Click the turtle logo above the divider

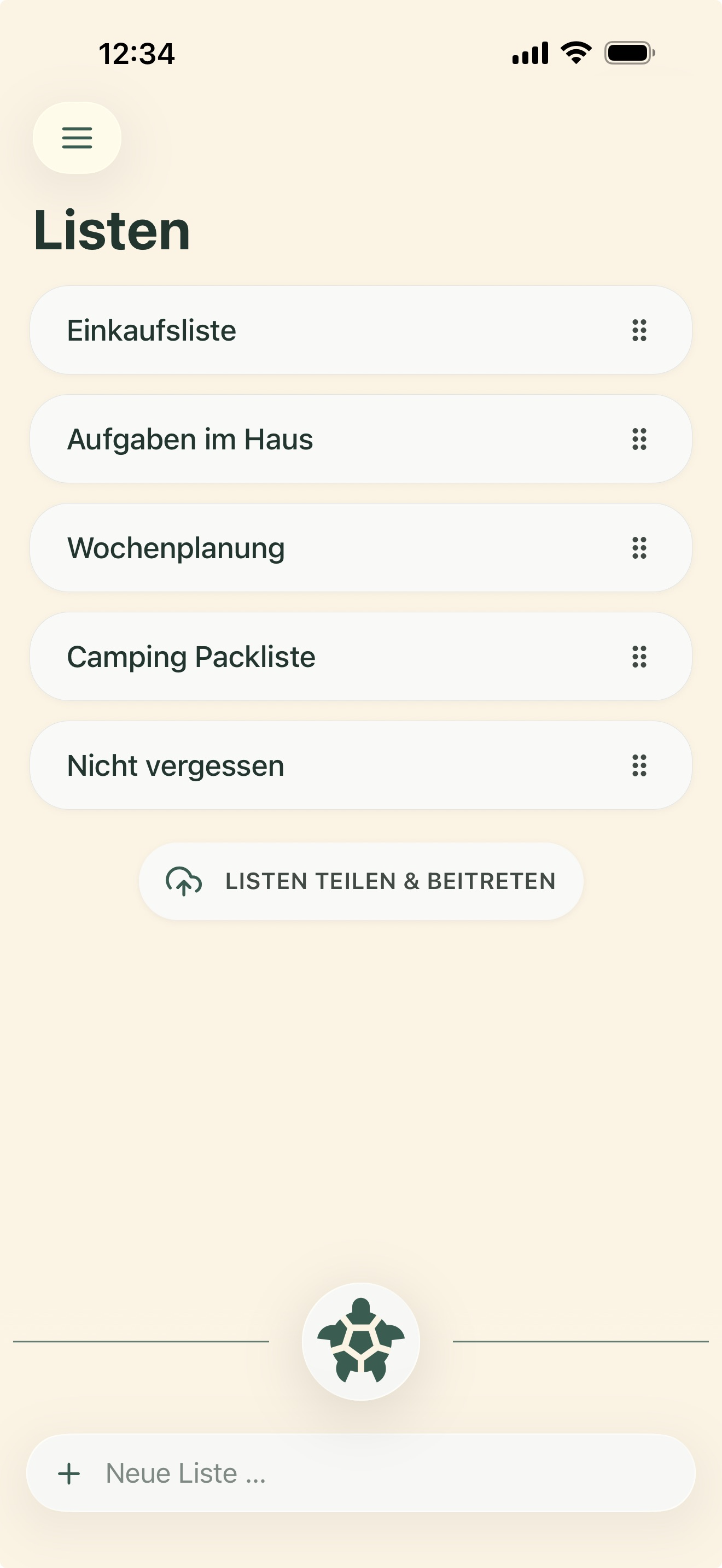tap(360, 1342)
